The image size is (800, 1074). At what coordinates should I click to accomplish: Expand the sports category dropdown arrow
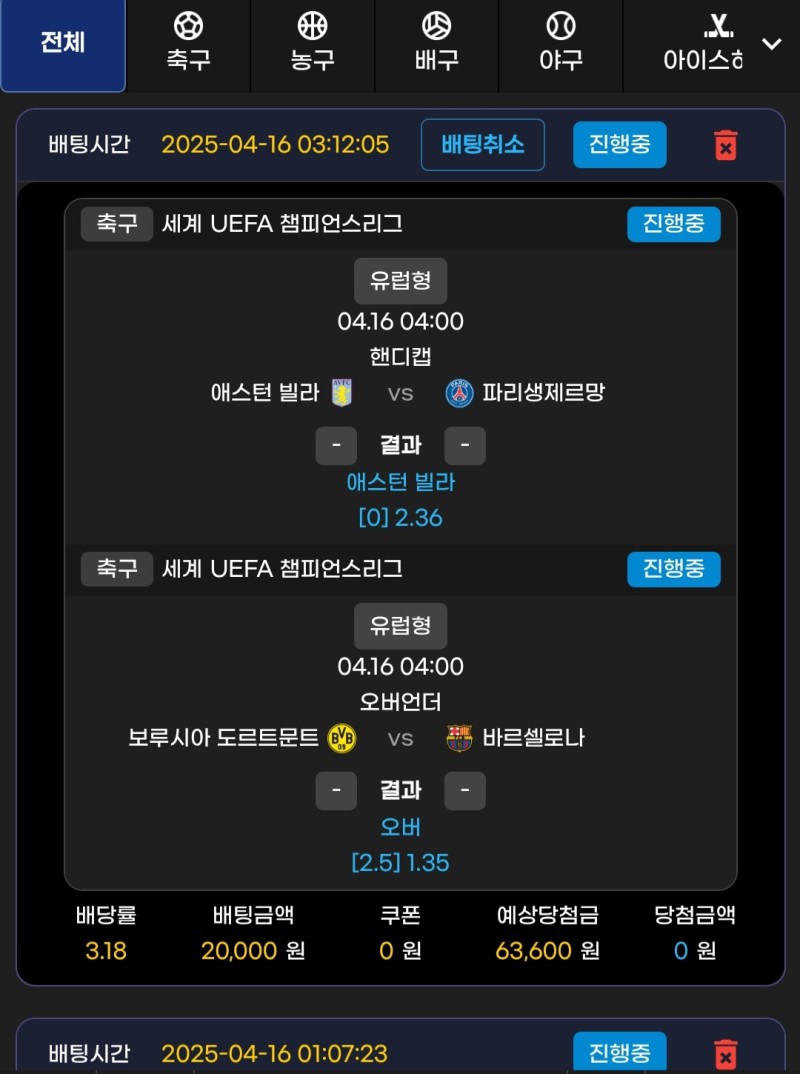point(771,43)
